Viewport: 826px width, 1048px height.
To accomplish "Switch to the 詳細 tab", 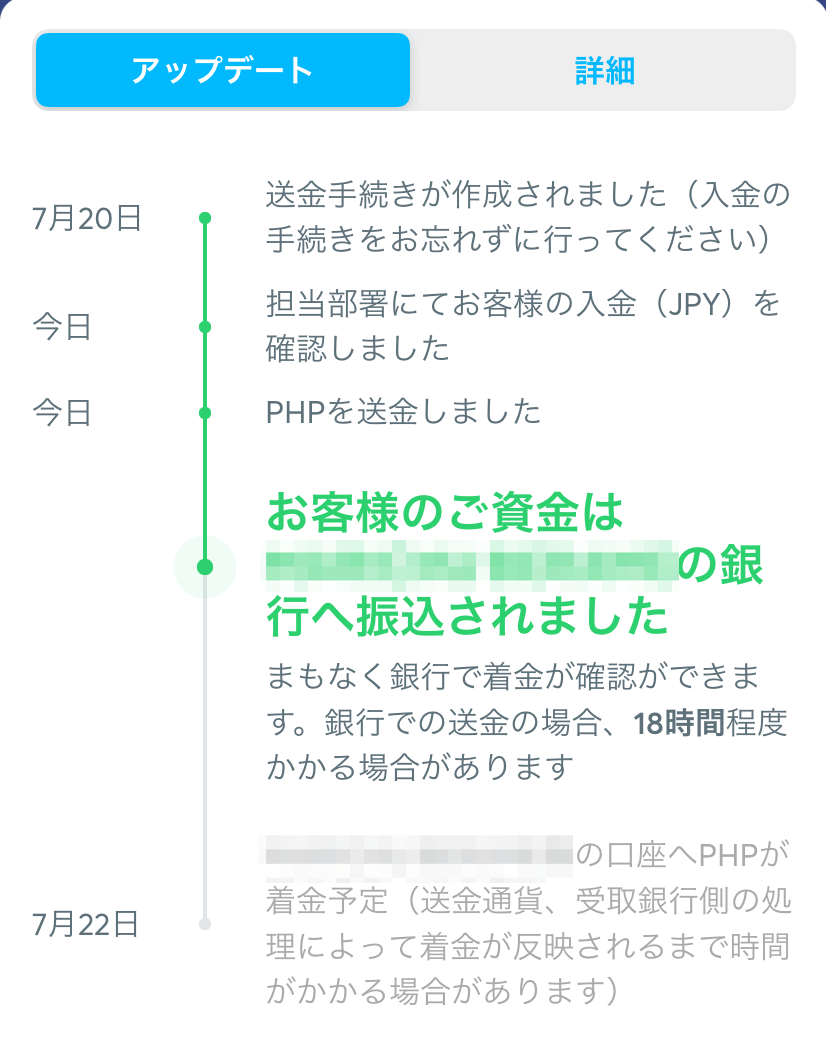I will (604, 70).
